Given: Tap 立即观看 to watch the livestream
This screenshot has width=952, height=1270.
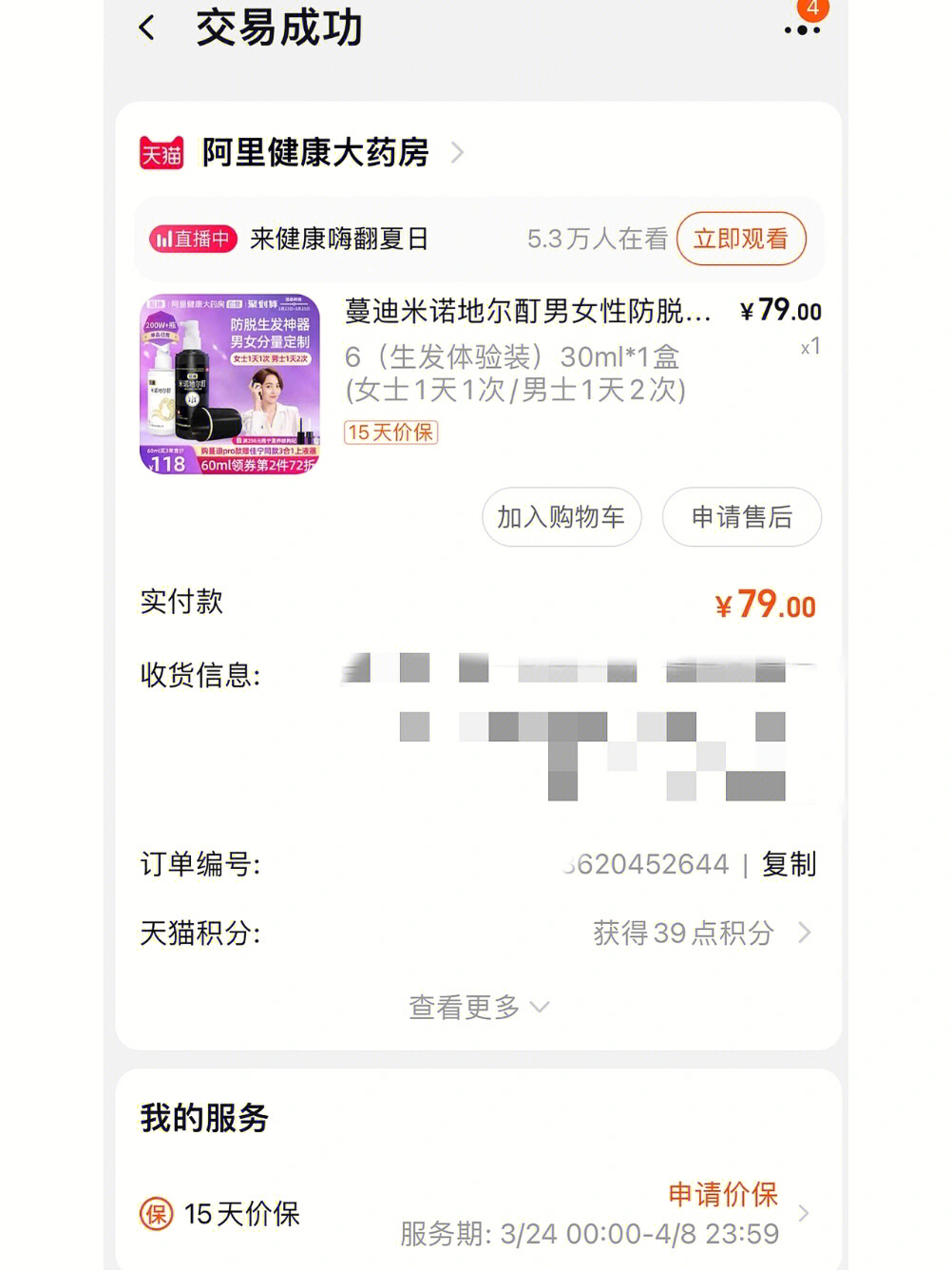Looking at the screenshot, I should coord(741,239).
